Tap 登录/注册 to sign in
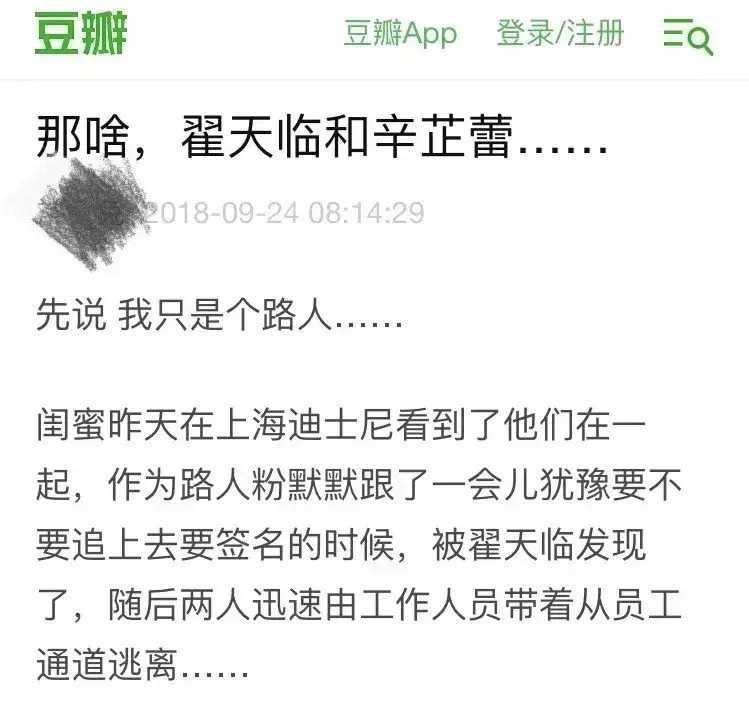Image resolution: width=749 pixels, height=704 pixels. (560, 35)
